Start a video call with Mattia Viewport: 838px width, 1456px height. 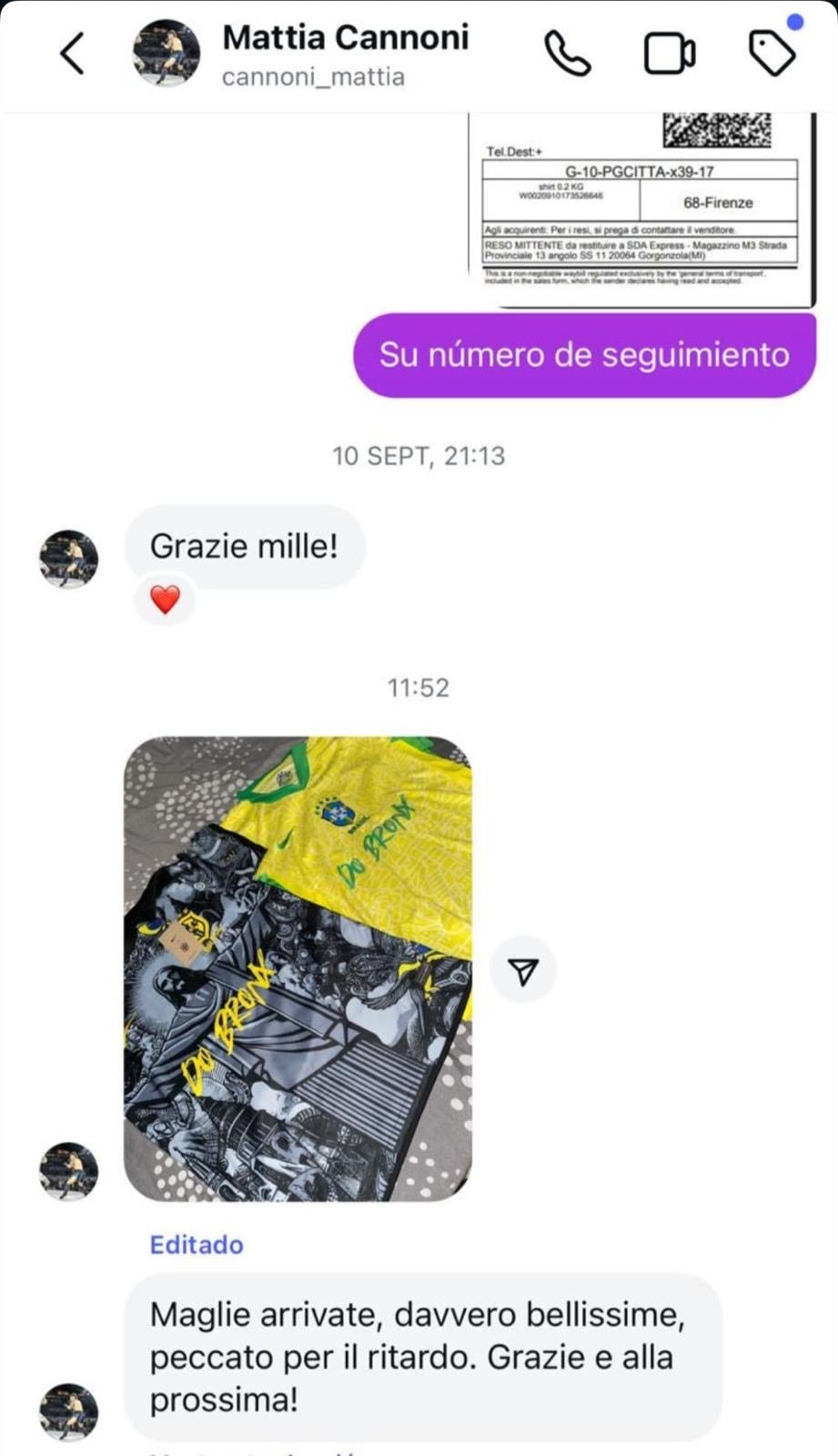coord(670,54)
